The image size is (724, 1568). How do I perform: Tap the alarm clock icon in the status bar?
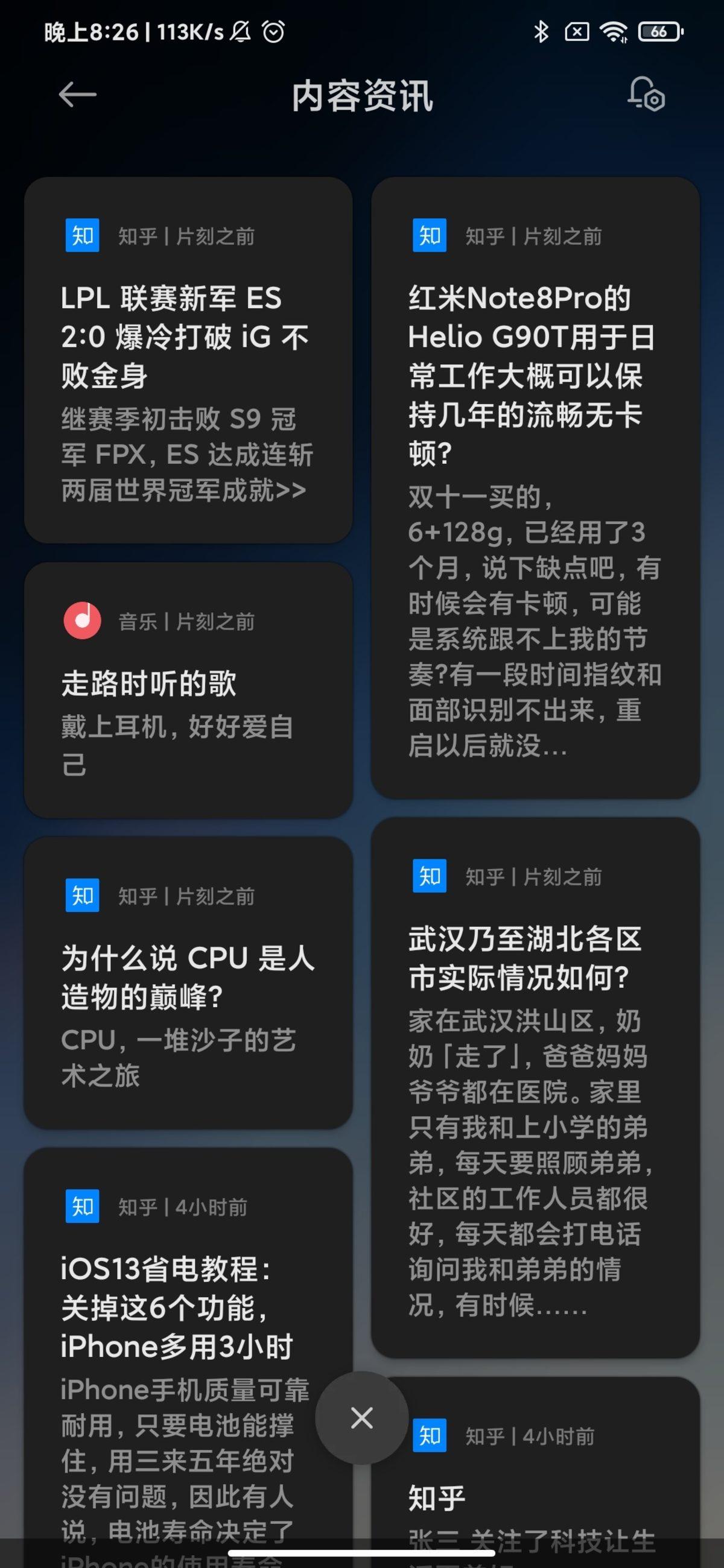[275, 31]
